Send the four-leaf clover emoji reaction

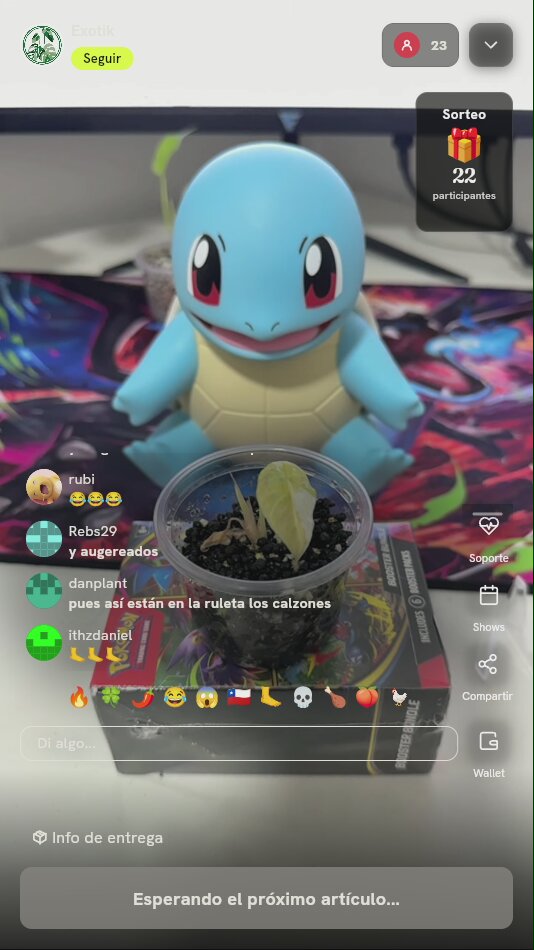pyautogui.click(x=110, y=697)
